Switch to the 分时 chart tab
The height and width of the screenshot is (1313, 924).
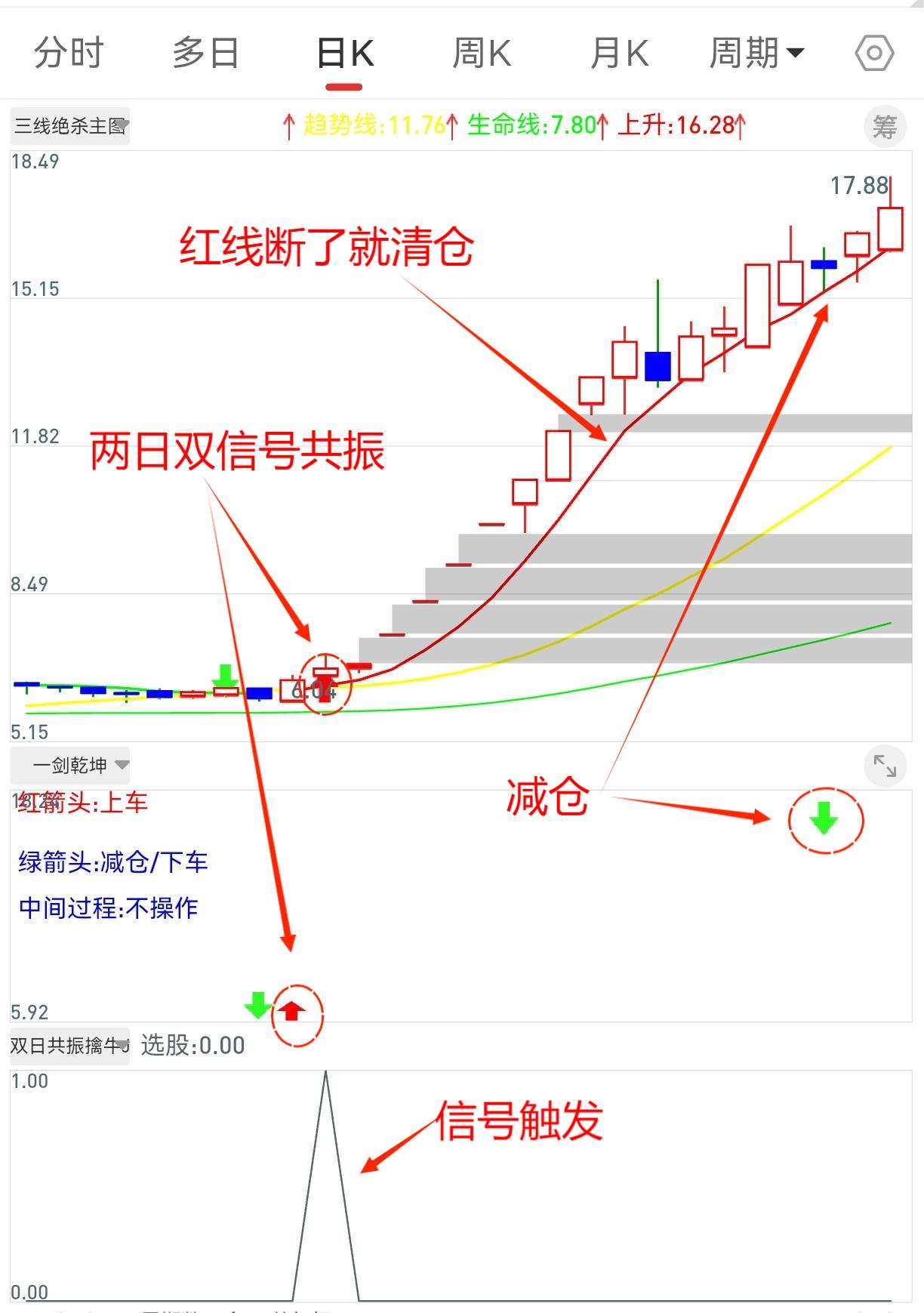coord(69,54)
